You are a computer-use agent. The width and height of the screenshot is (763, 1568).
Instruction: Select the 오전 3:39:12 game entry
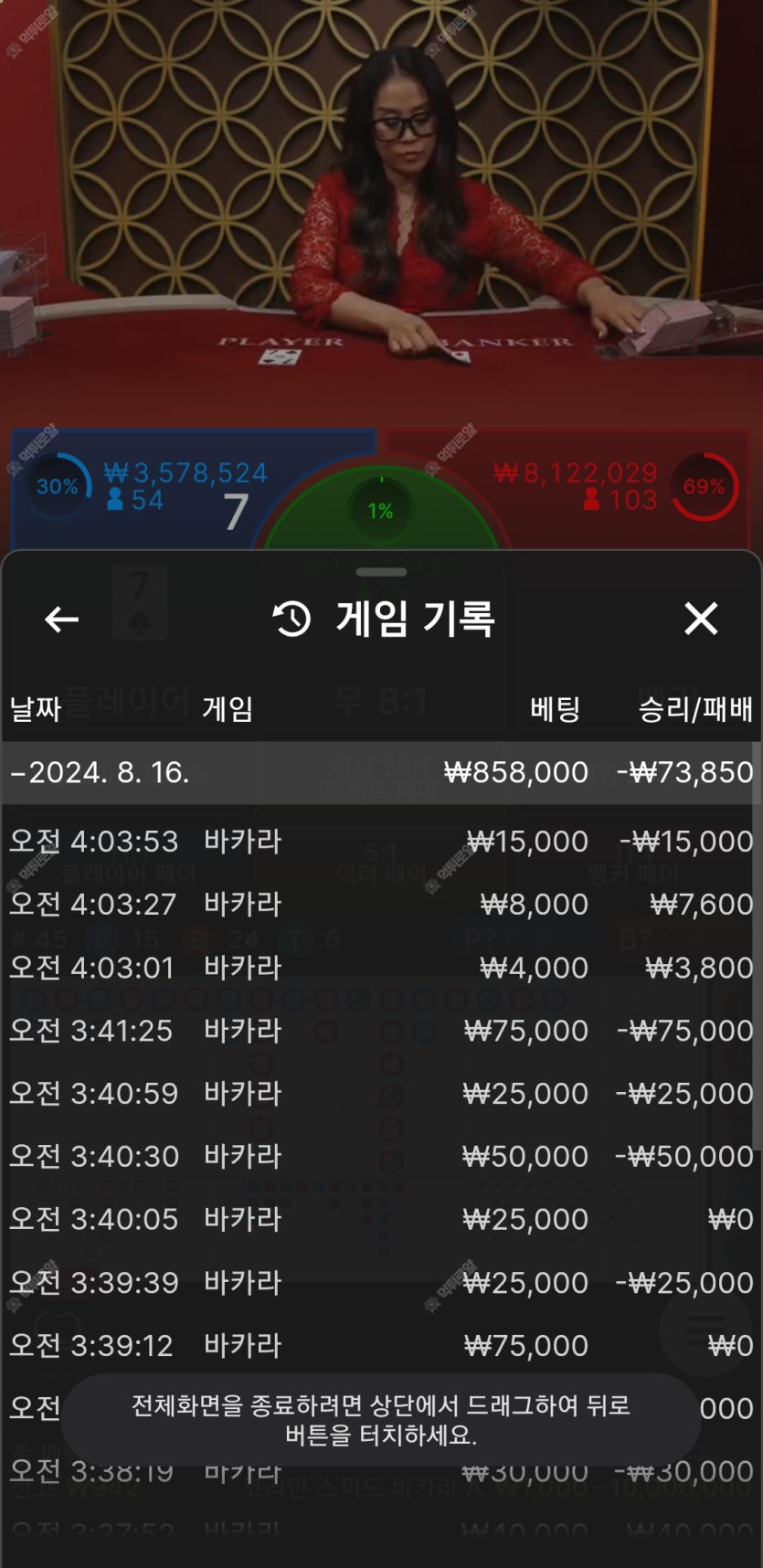(380, 1346)
